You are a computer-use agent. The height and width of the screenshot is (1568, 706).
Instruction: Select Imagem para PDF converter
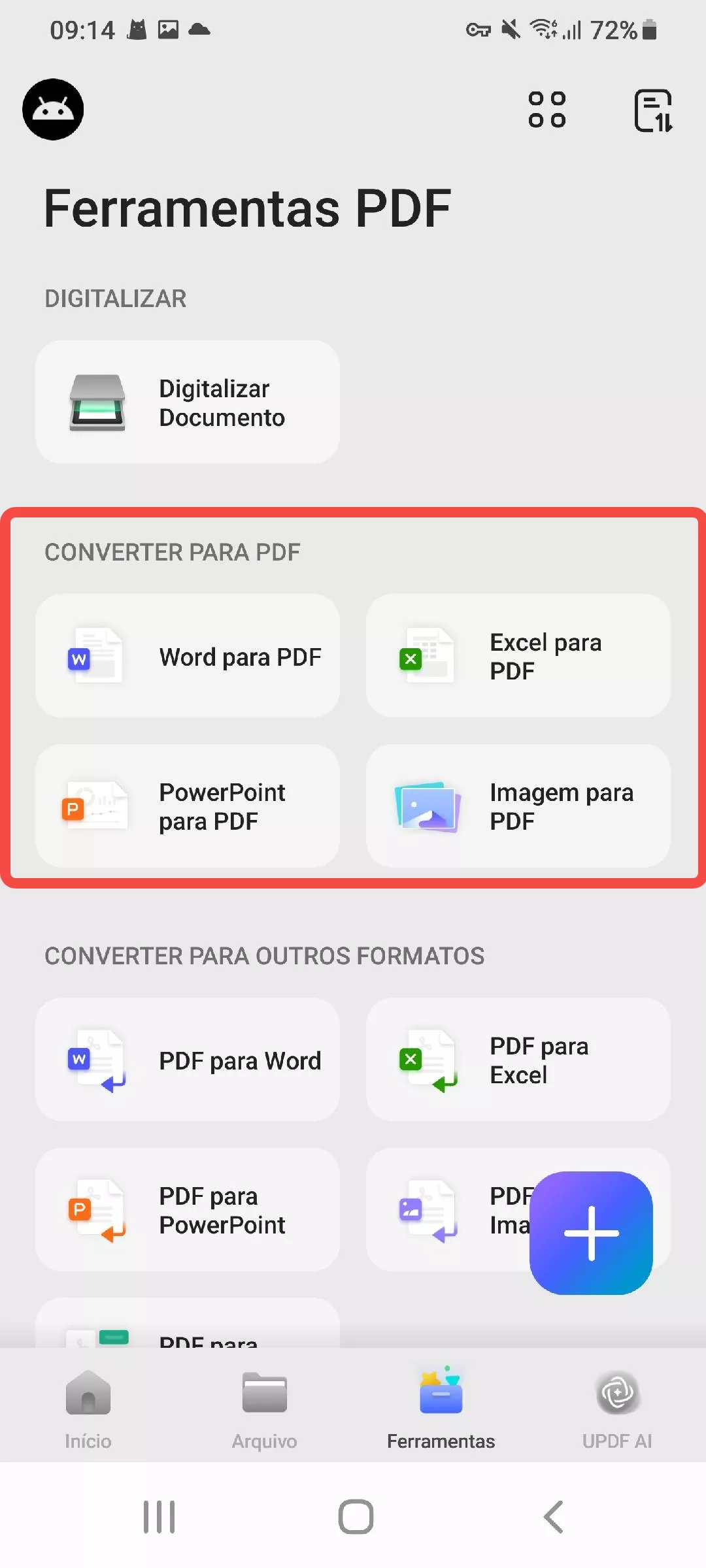[518, 806]
